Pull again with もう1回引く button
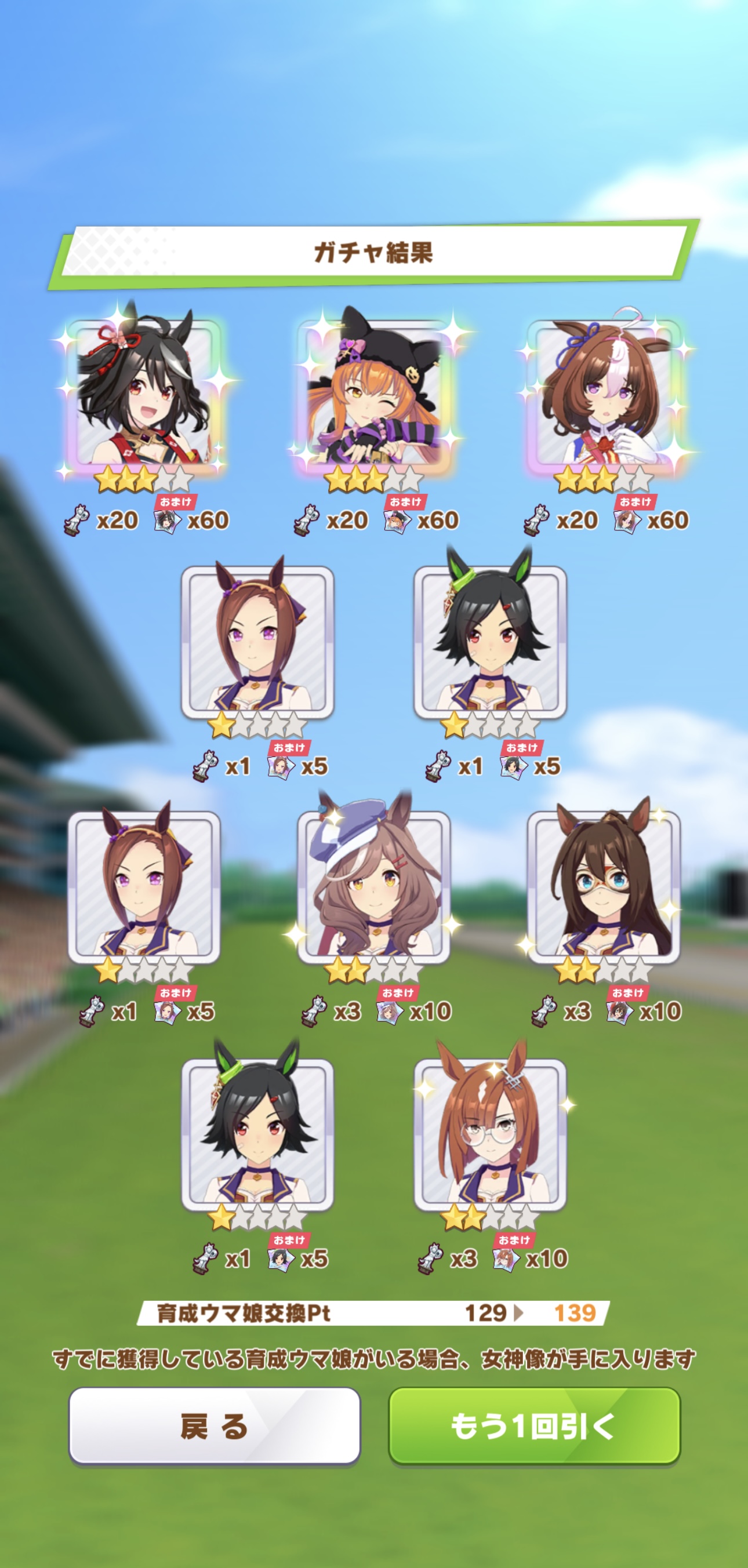748x1568 pixels. pyautogui.click(x=534, y=1426)
